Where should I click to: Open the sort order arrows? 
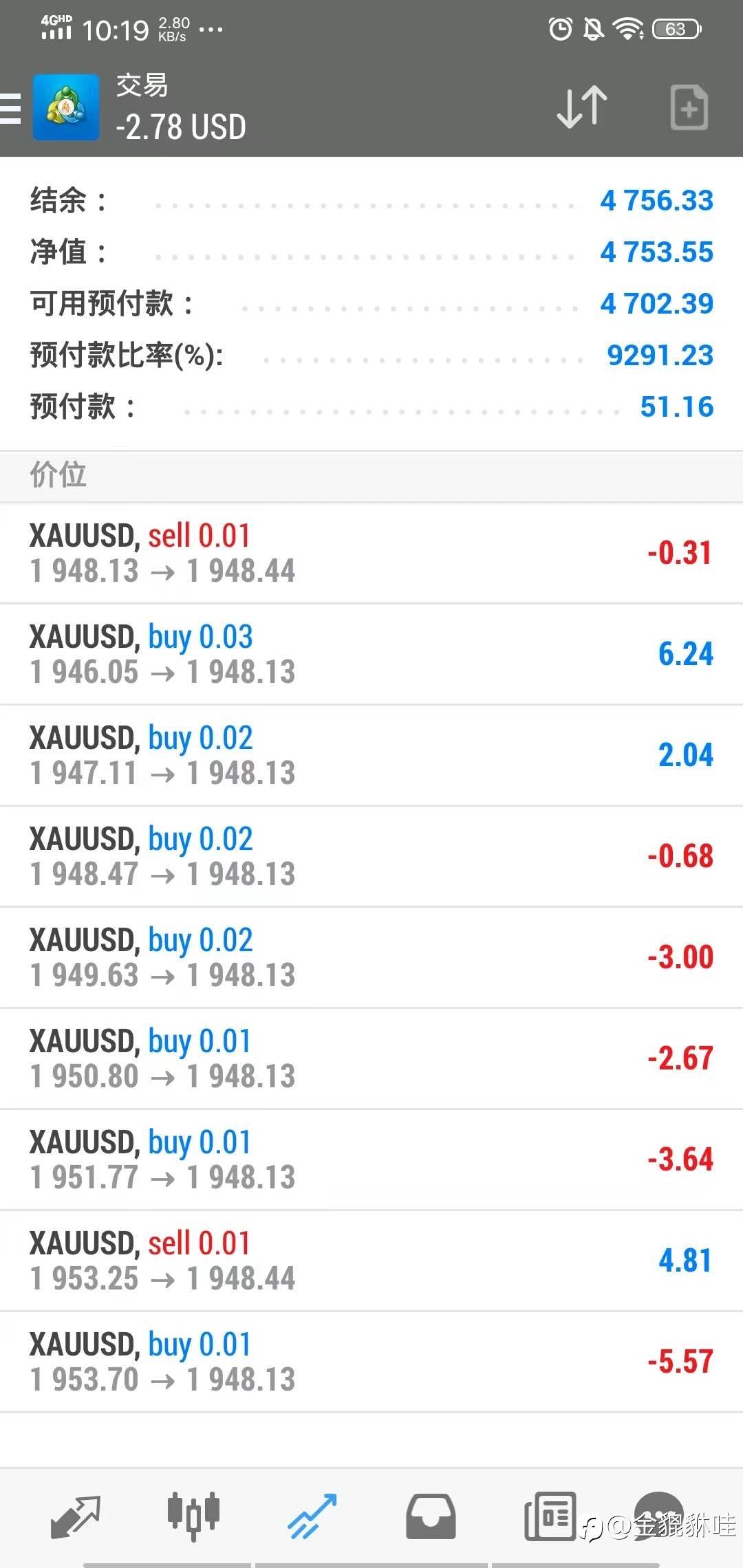click(x=582, y=108)
